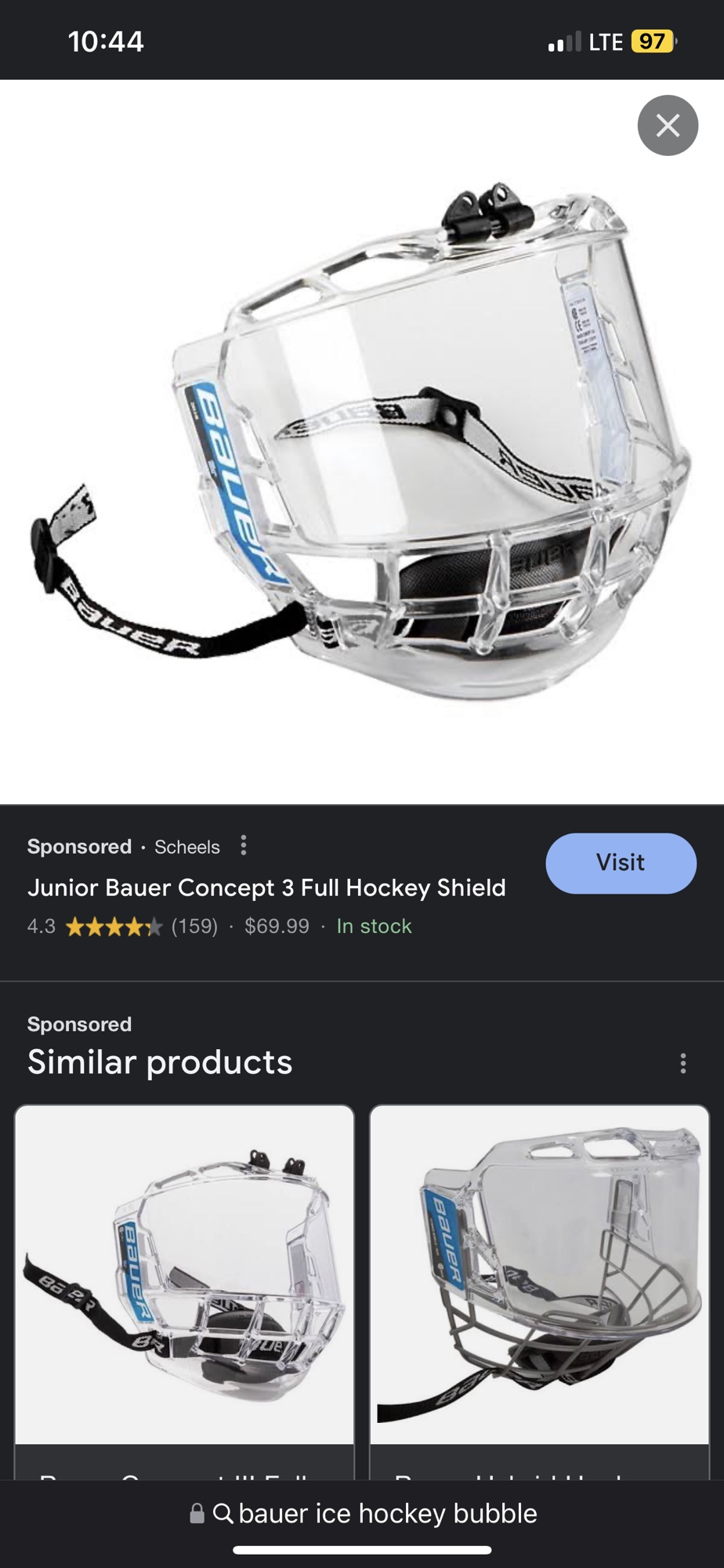The image size is (724, 1568).
Task: Open the ad options three-dot menu next to Scheels
Action: pyautogui.click(x=244, y=847)
